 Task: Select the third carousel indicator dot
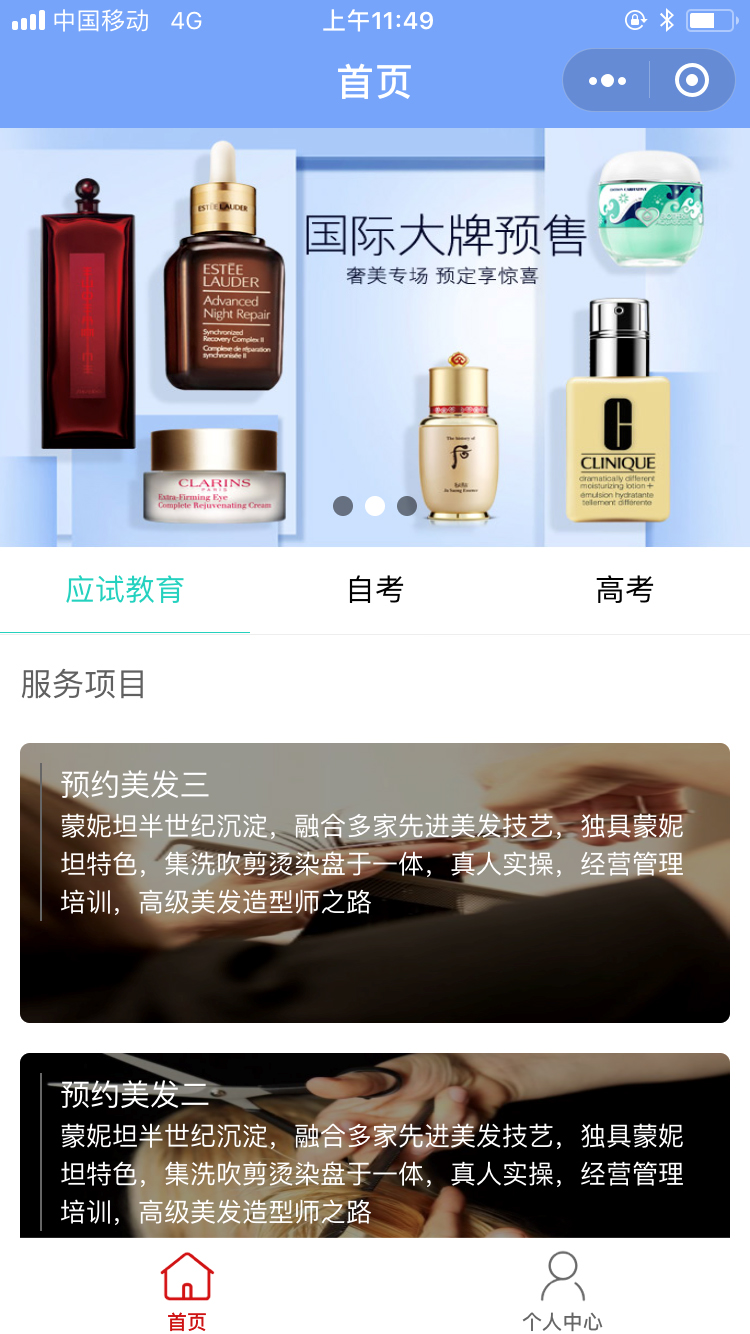tap(407, 506)
